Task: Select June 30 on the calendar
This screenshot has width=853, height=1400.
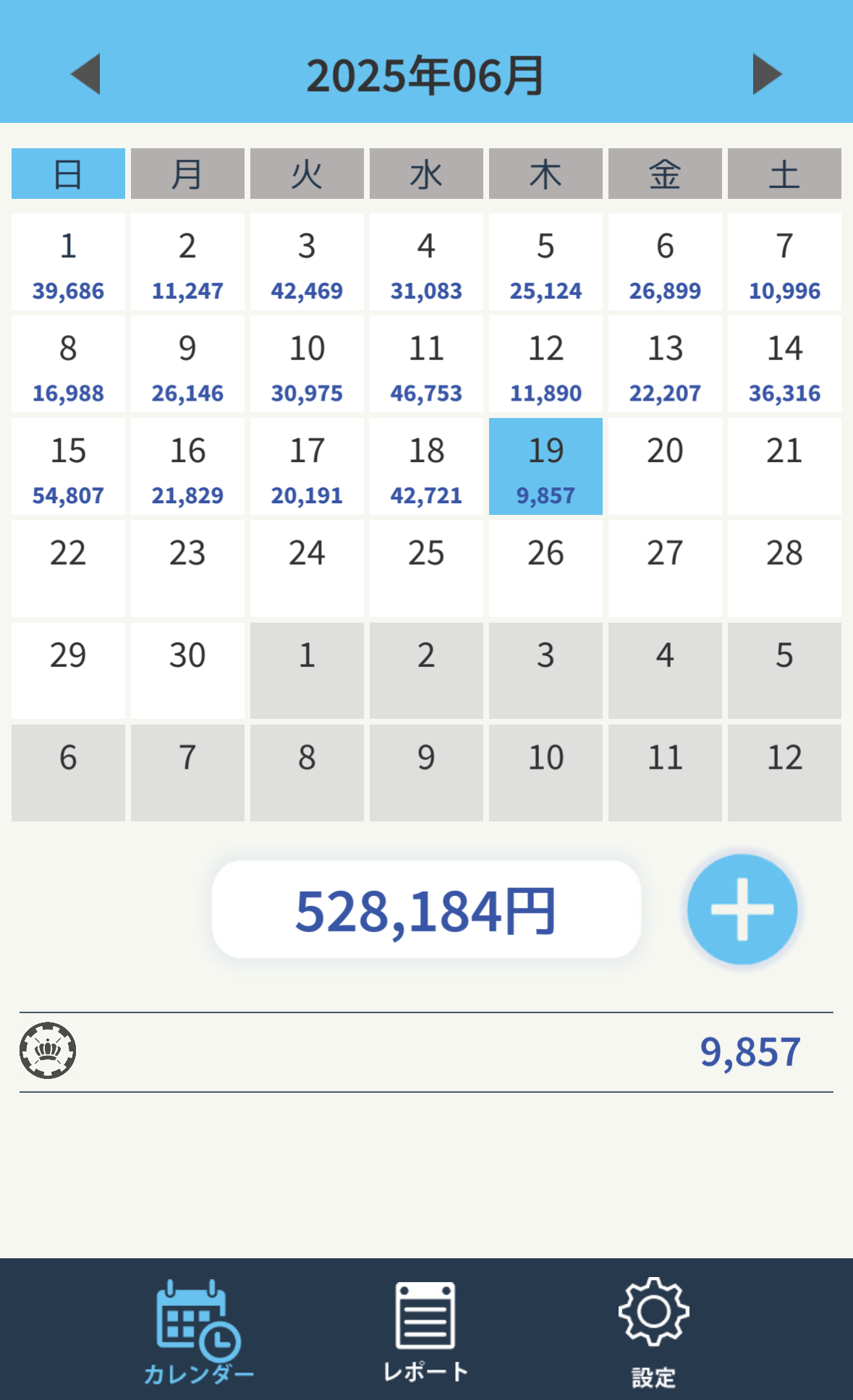Action: coord(187,671)
